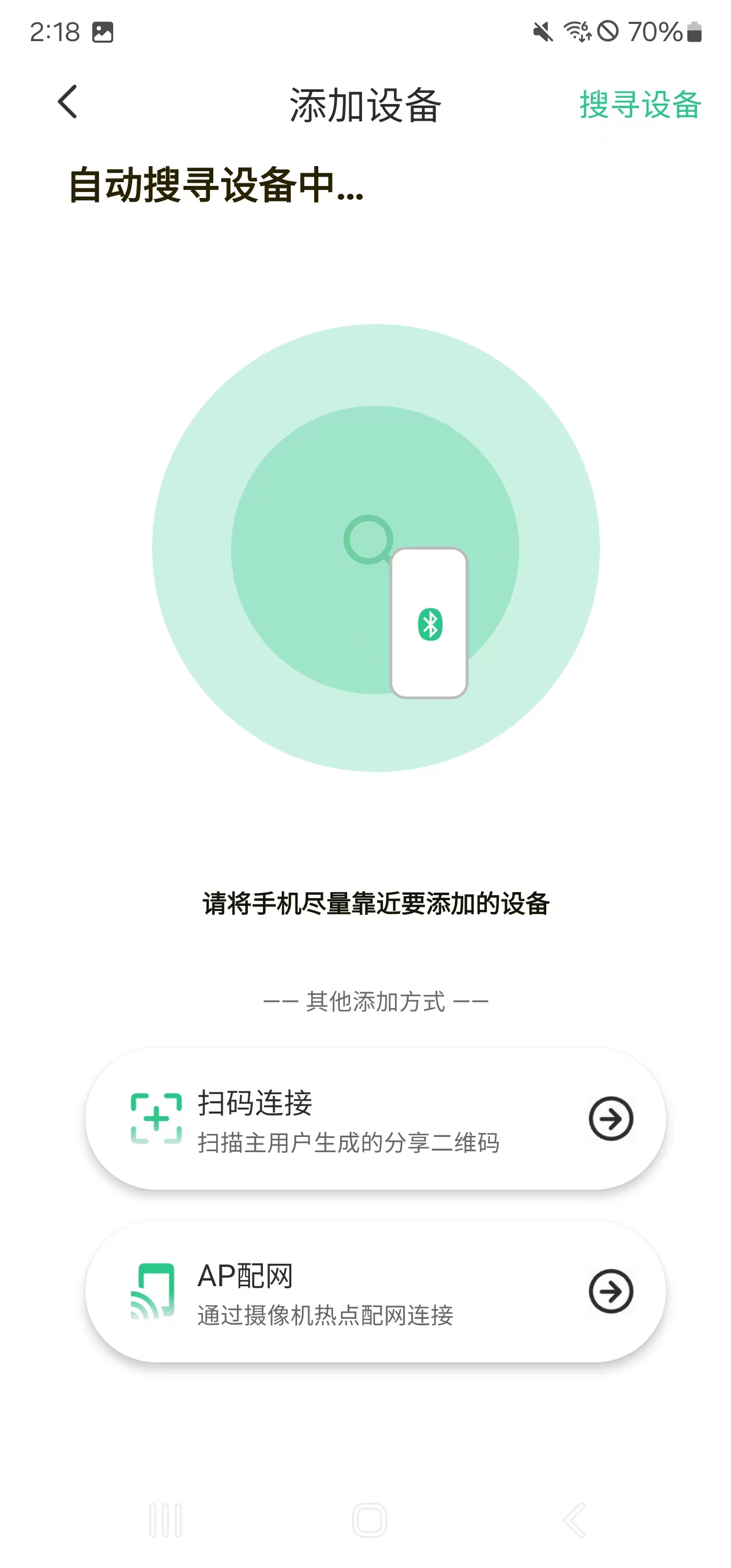Tap the back button in navigation bar
731x1568 pixels.
pos(573,1520)
